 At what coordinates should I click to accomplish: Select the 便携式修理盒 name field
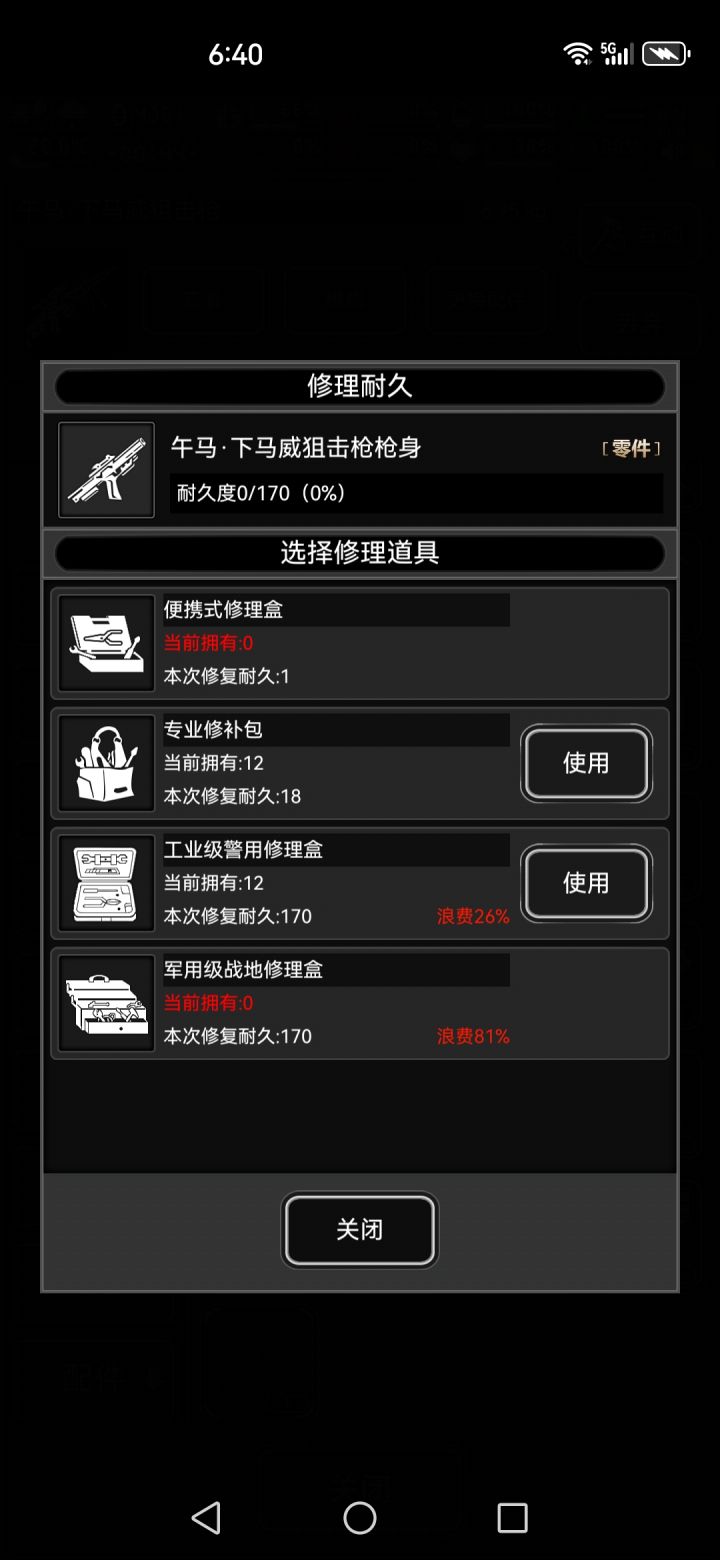coord(335,609)
